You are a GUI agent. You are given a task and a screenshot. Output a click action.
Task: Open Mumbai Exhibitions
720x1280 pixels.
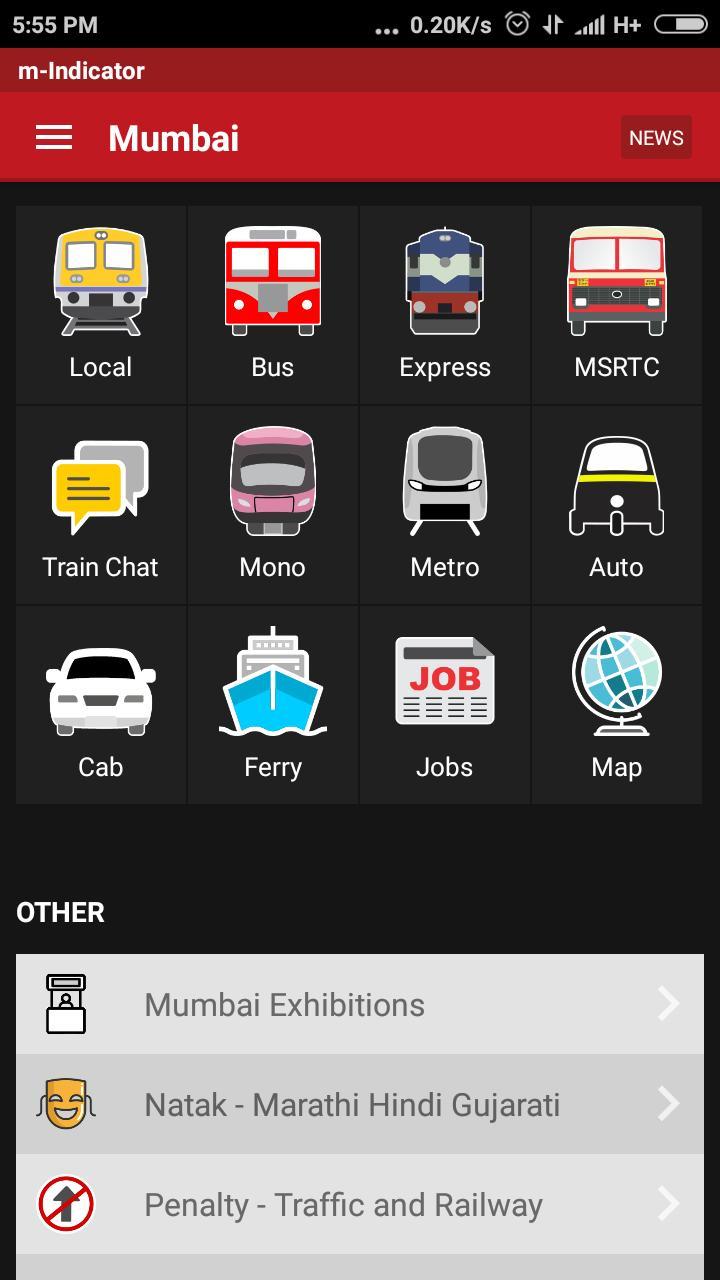tap(285, 1004)
